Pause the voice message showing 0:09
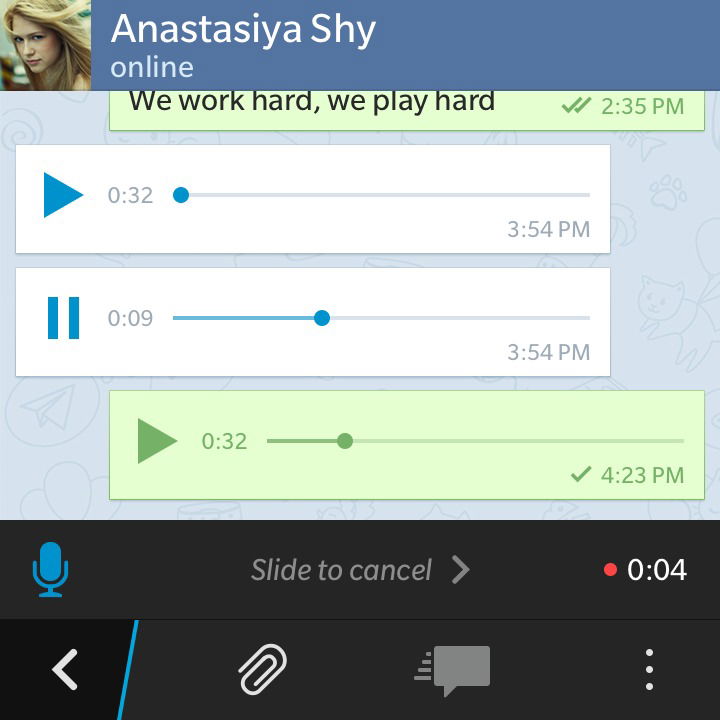720x720 pixels. click(63, 318)
